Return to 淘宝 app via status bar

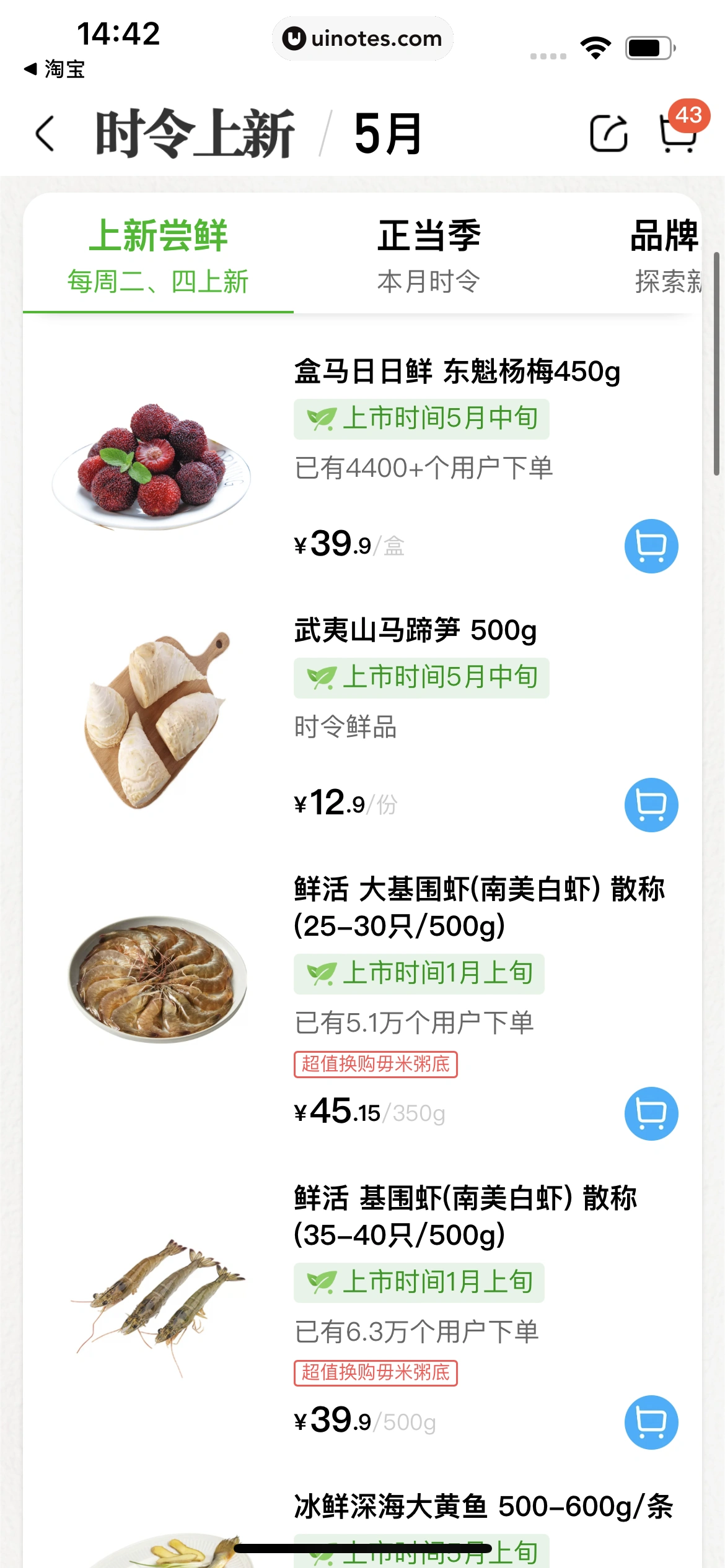pyautogui.click(x=55, y=69)
